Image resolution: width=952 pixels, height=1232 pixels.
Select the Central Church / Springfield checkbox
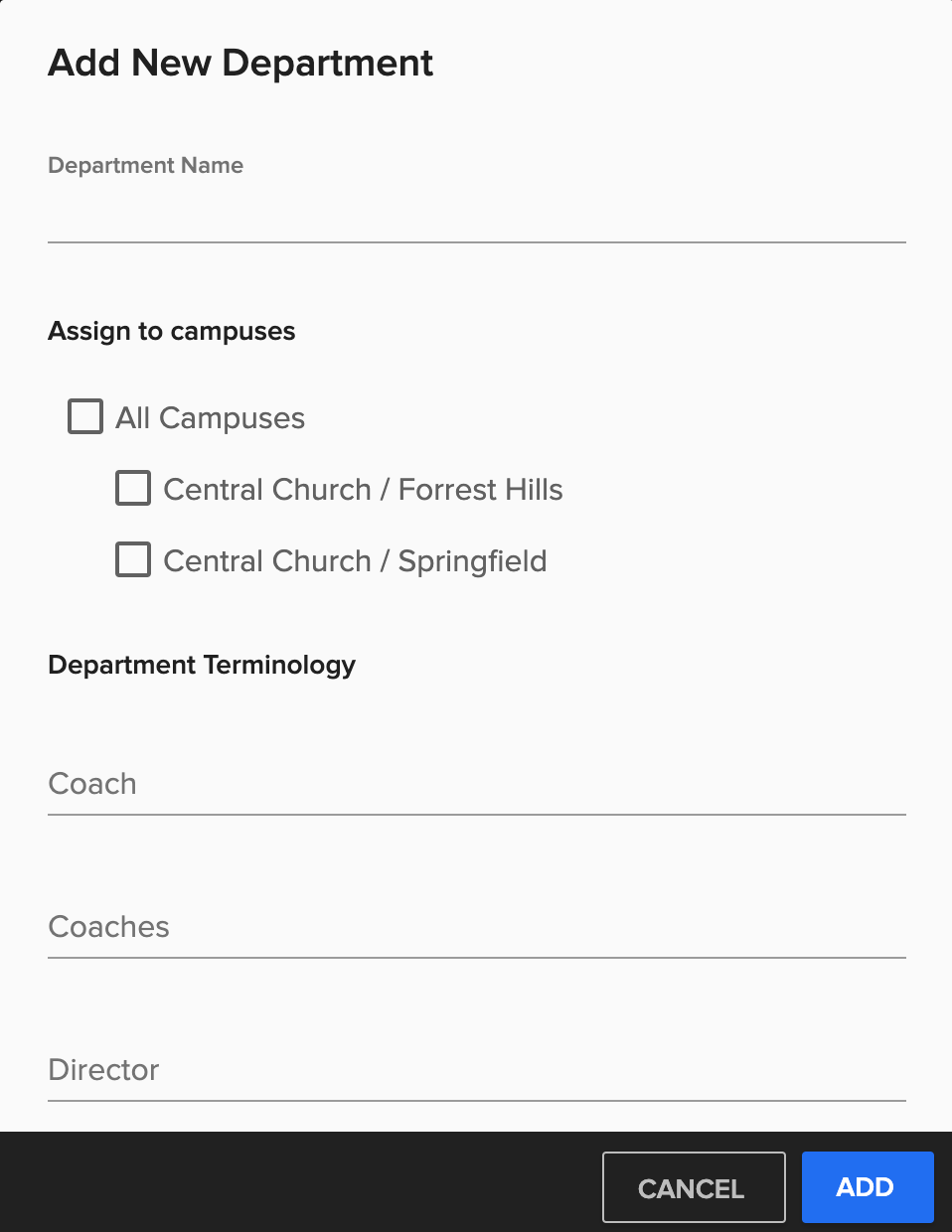(132, 559)
